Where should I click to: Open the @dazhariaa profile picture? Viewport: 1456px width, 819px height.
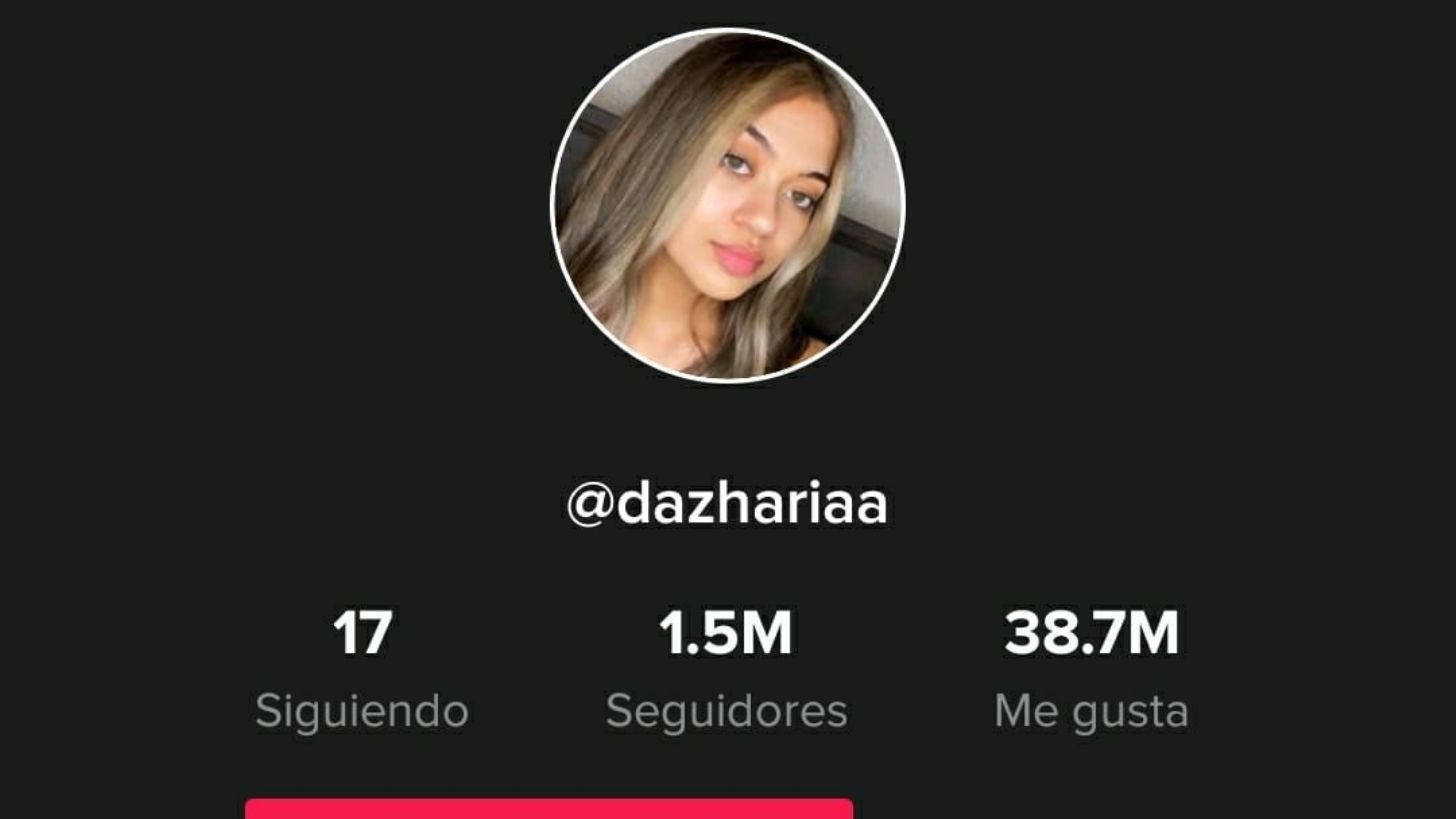pos(728,205)
